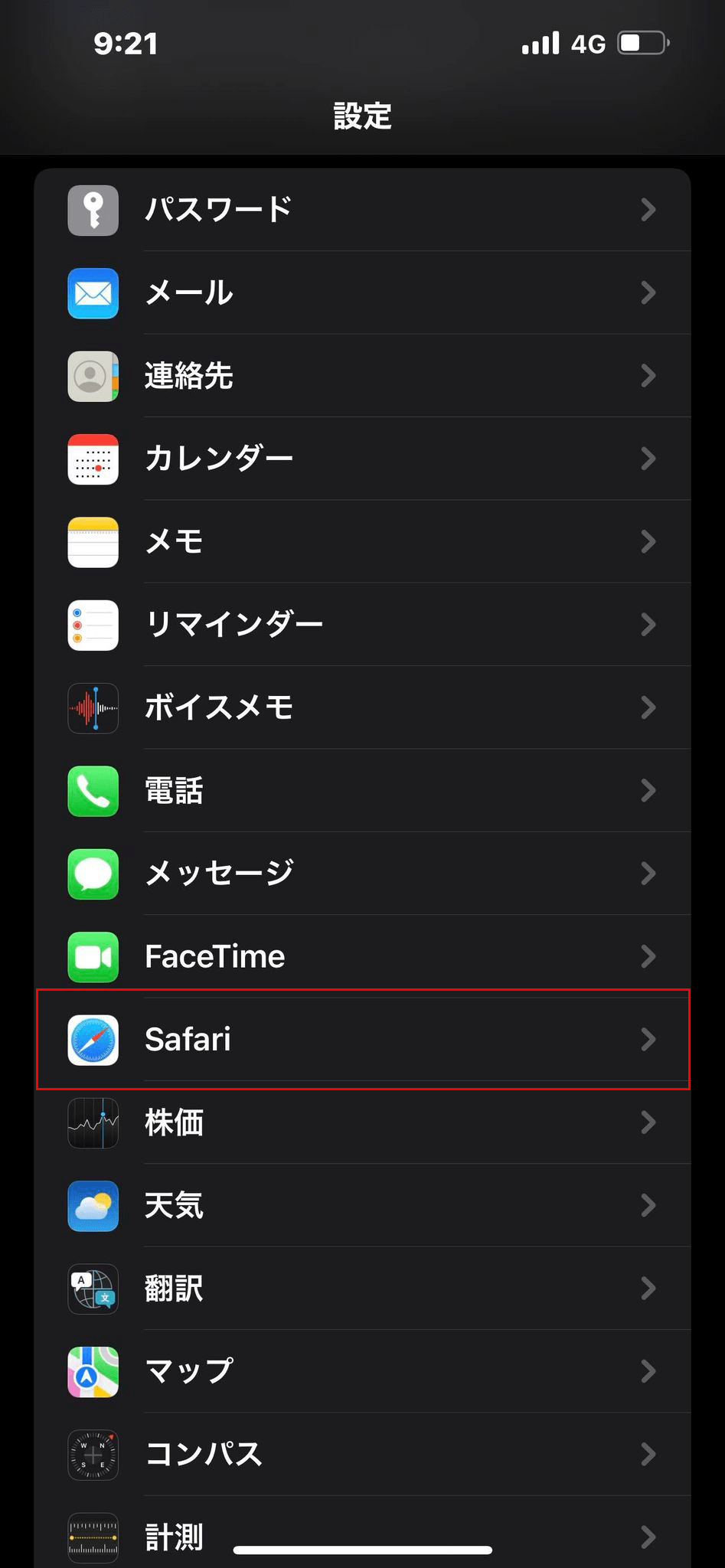The height and width of the screenshot is (1568, 725).
Task: Open the 電話 (Phone) settings row
Action: click(362, 791)
